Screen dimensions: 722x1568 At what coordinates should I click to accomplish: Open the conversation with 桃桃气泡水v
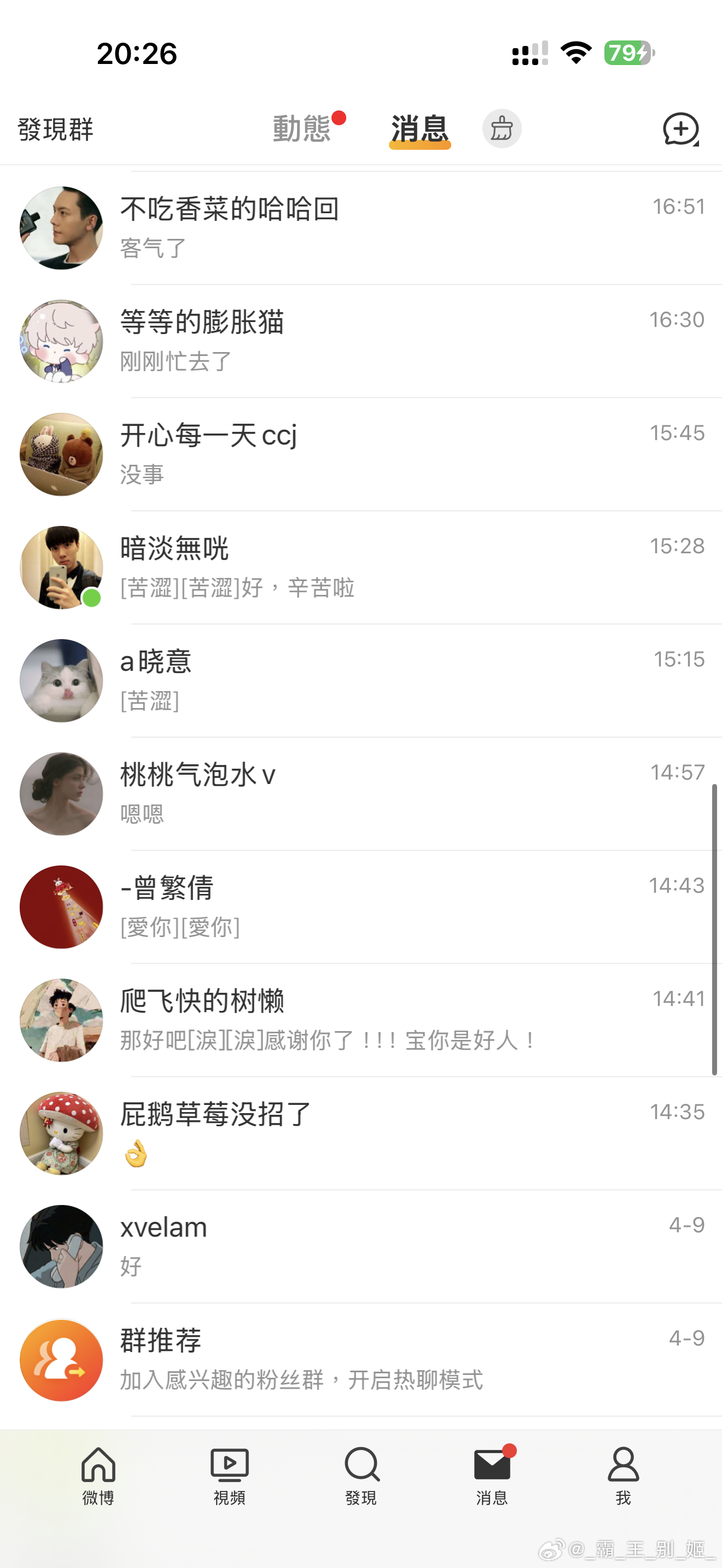[x=365, y=794]
